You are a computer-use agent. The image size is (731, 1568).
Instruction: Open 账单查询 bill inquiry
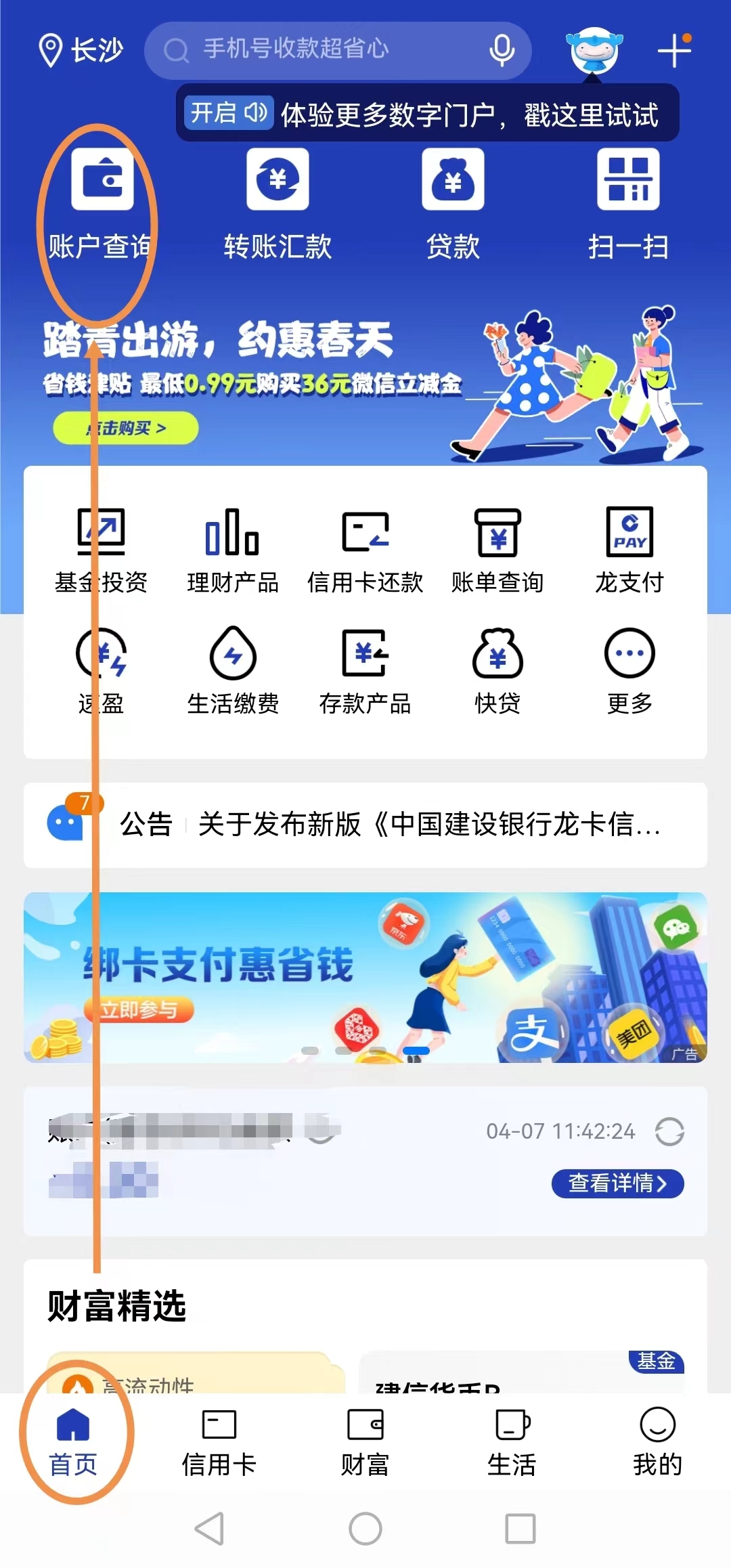(x=497, y=550)
